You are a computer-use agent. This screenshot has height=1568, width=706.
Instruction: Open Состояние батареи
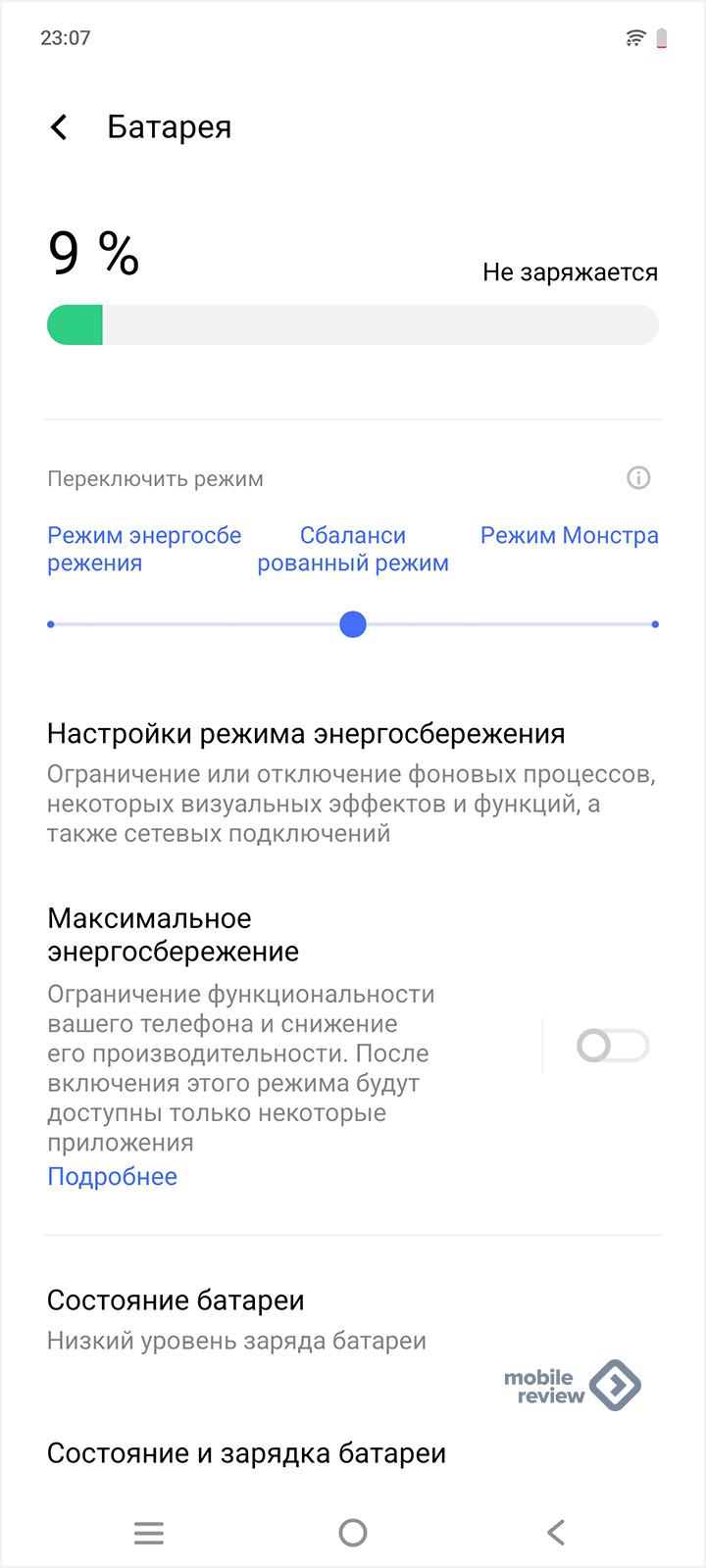coord(236,1319)
